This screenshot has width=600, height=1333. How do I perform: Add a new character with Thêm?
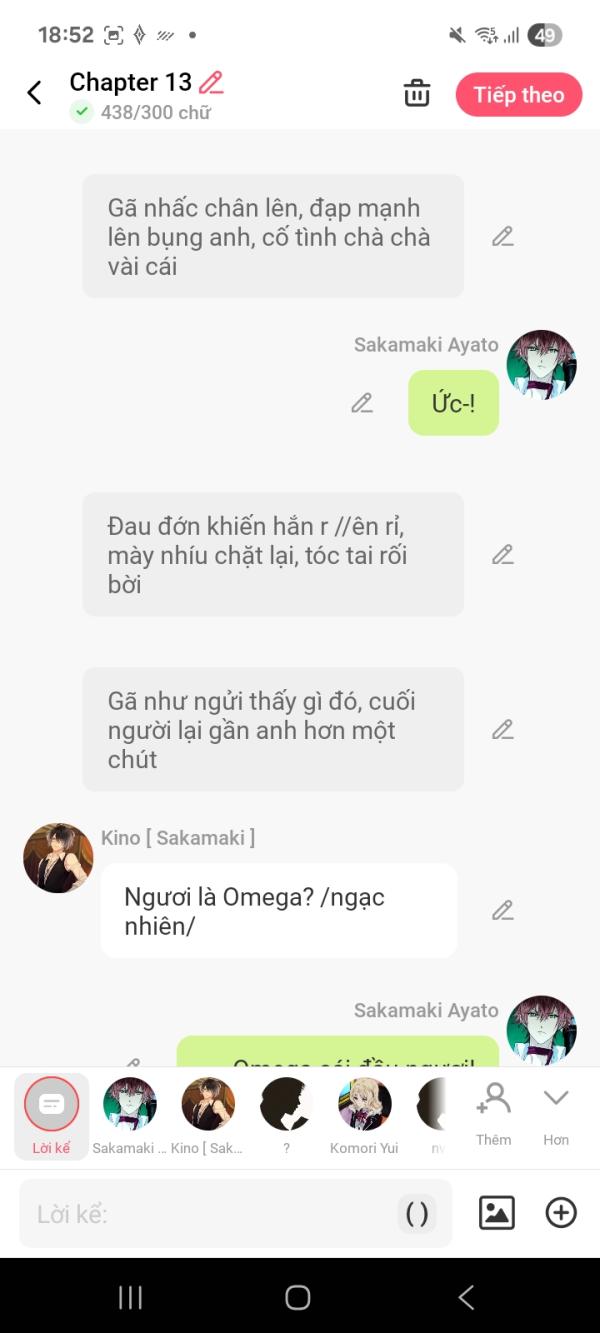tap(493, 1112)
